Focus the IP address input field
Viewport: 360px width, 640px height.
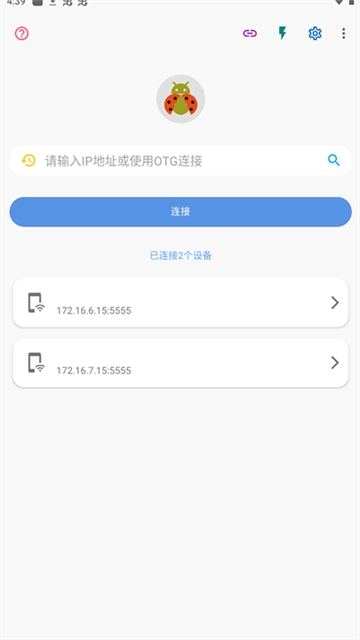(180, 160)
